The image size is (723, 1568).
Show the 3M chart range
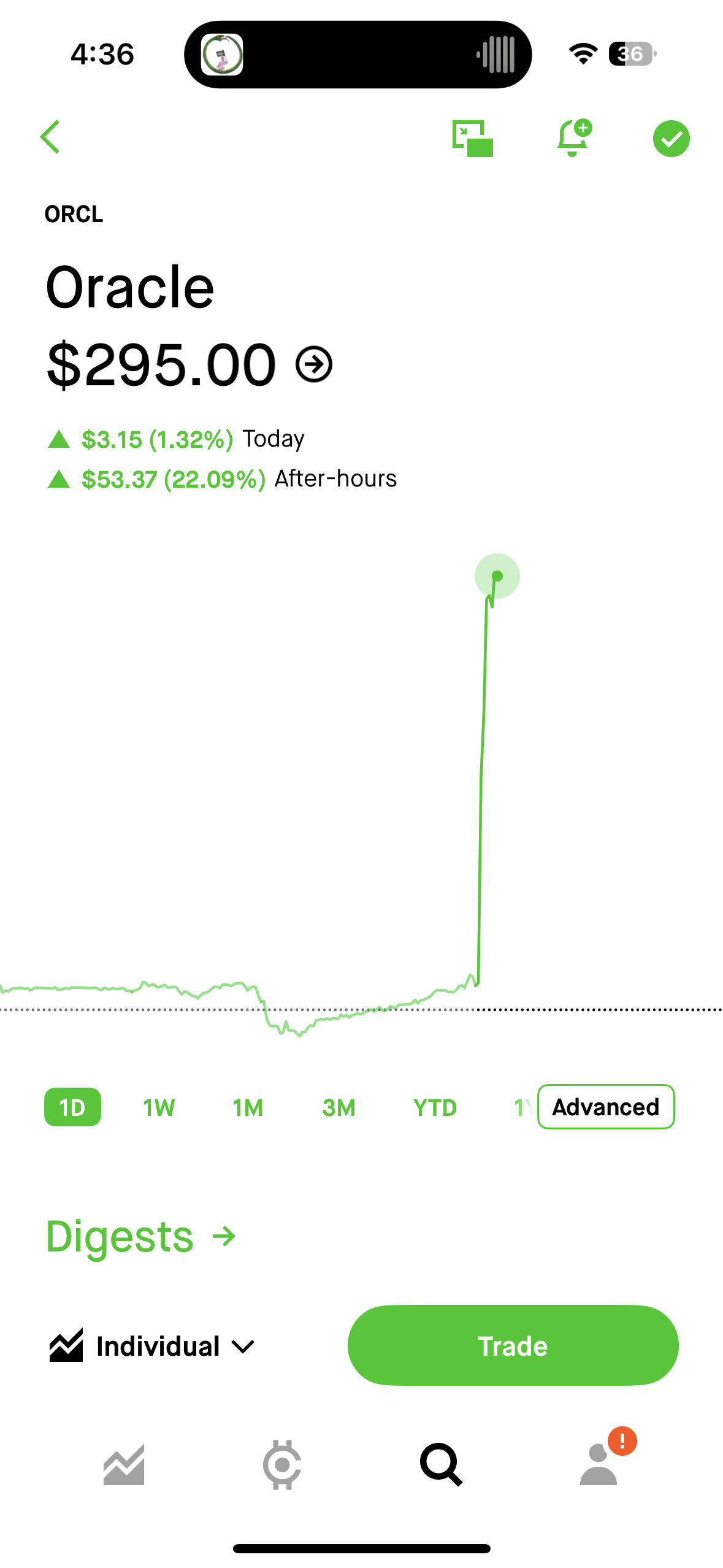[x=339, y=1107]
